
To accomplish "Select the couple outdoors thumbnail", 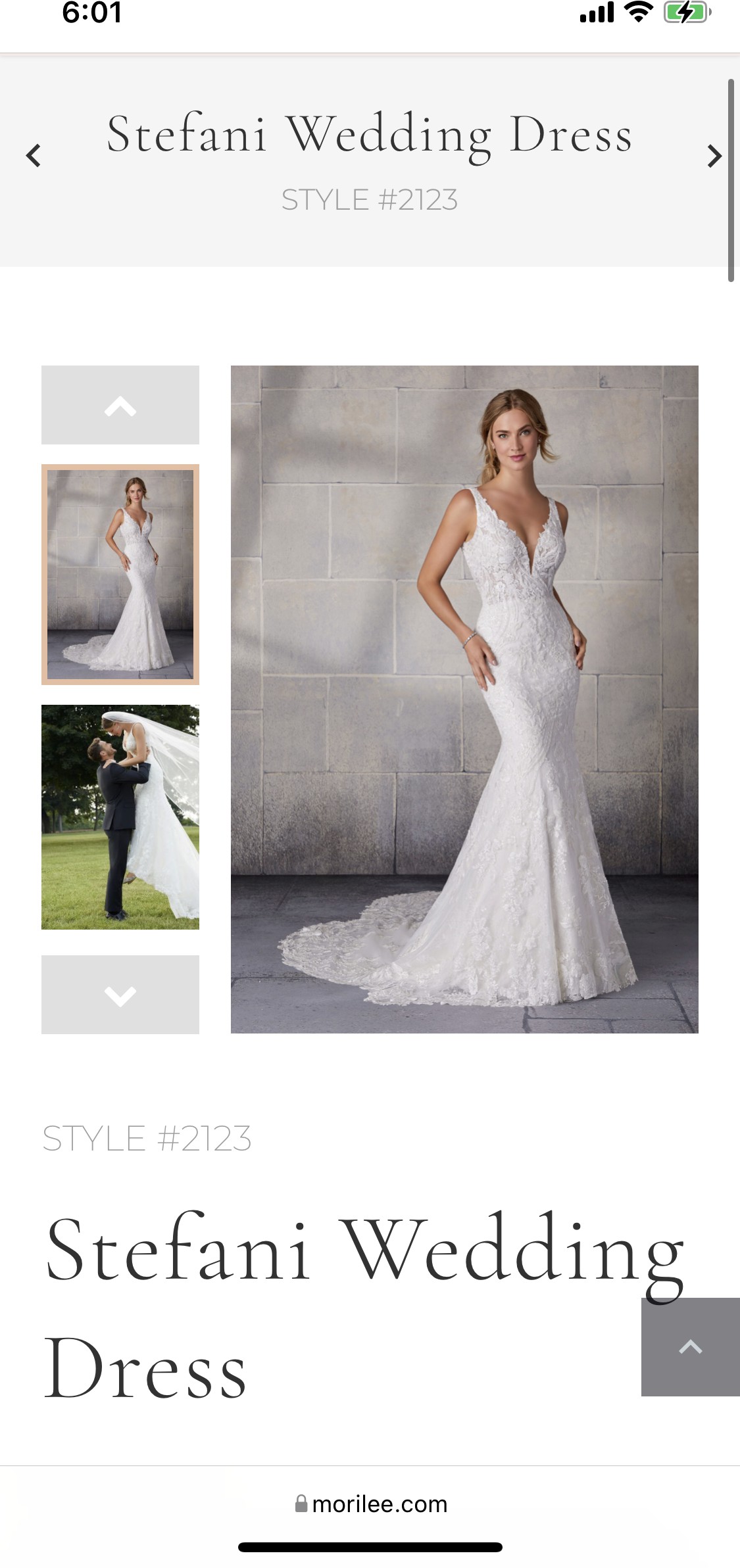I will pos(120,817).
